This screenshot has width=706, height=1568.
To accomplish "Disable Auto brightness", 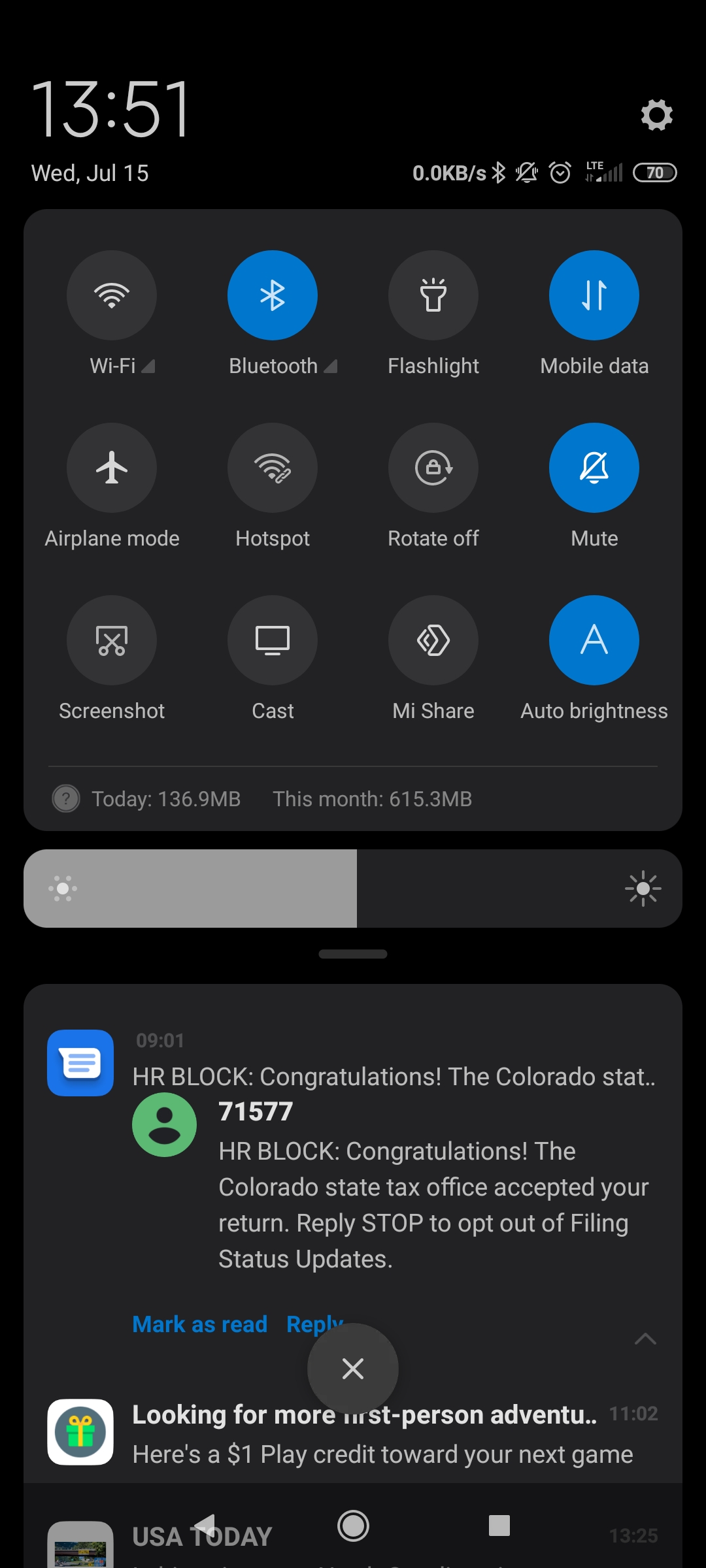I will [594, 640].
